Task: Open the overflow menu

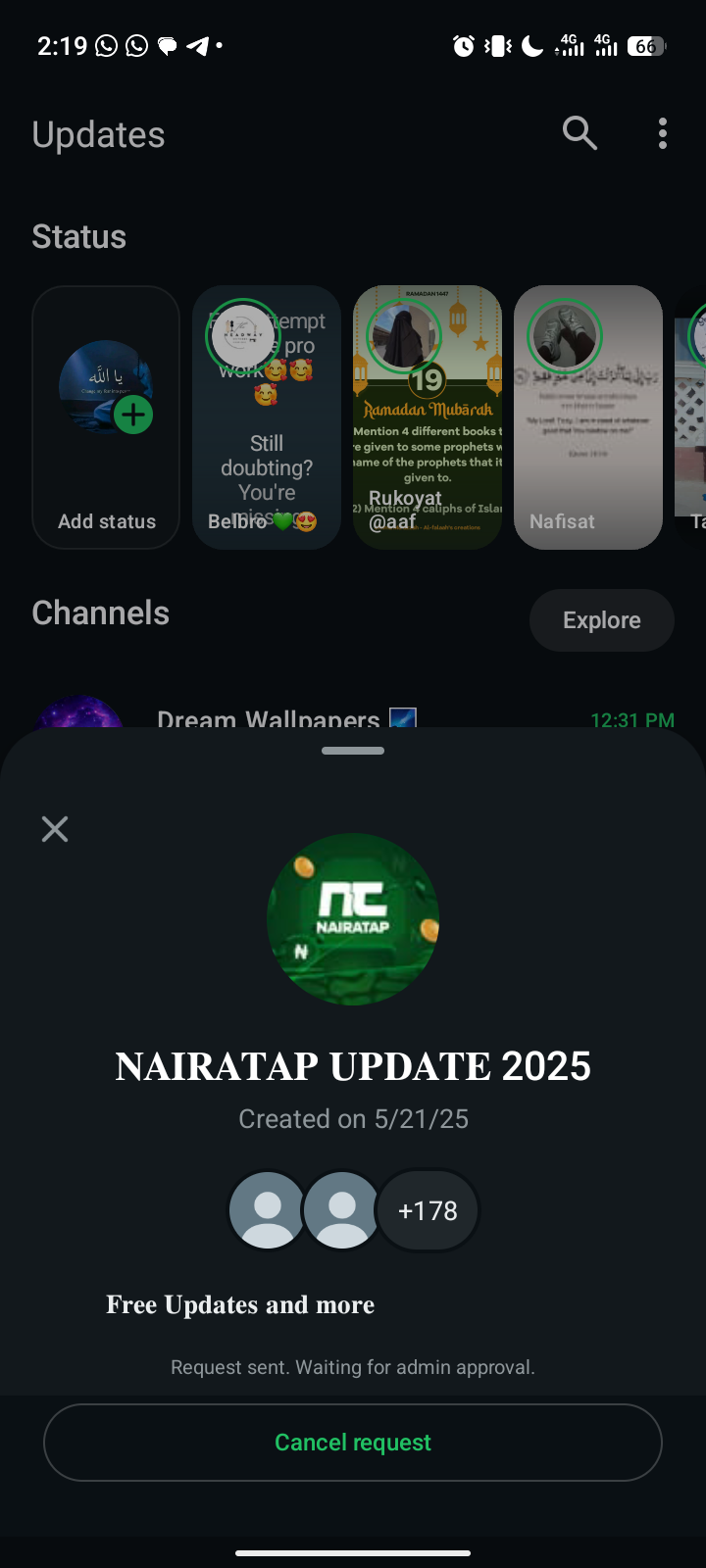Action: point(663,133)
